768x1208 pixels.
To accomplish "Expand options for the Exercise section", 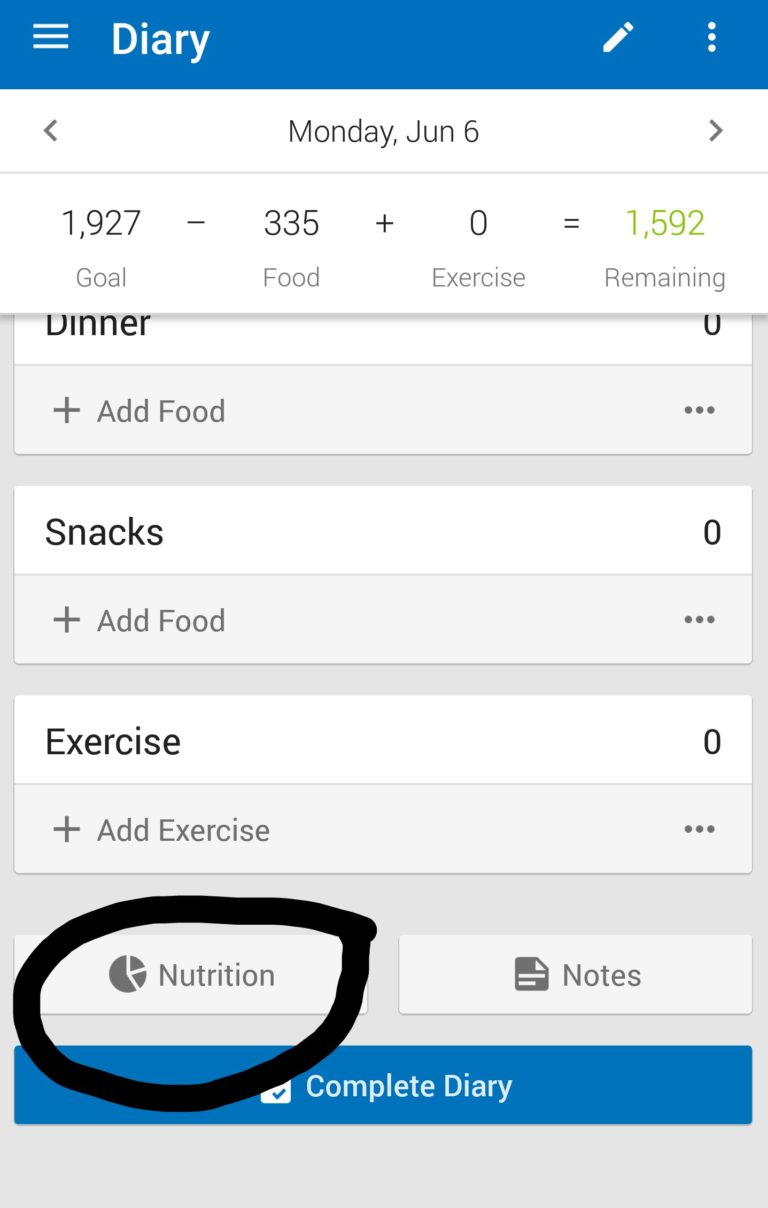I will tap(699, 829).
